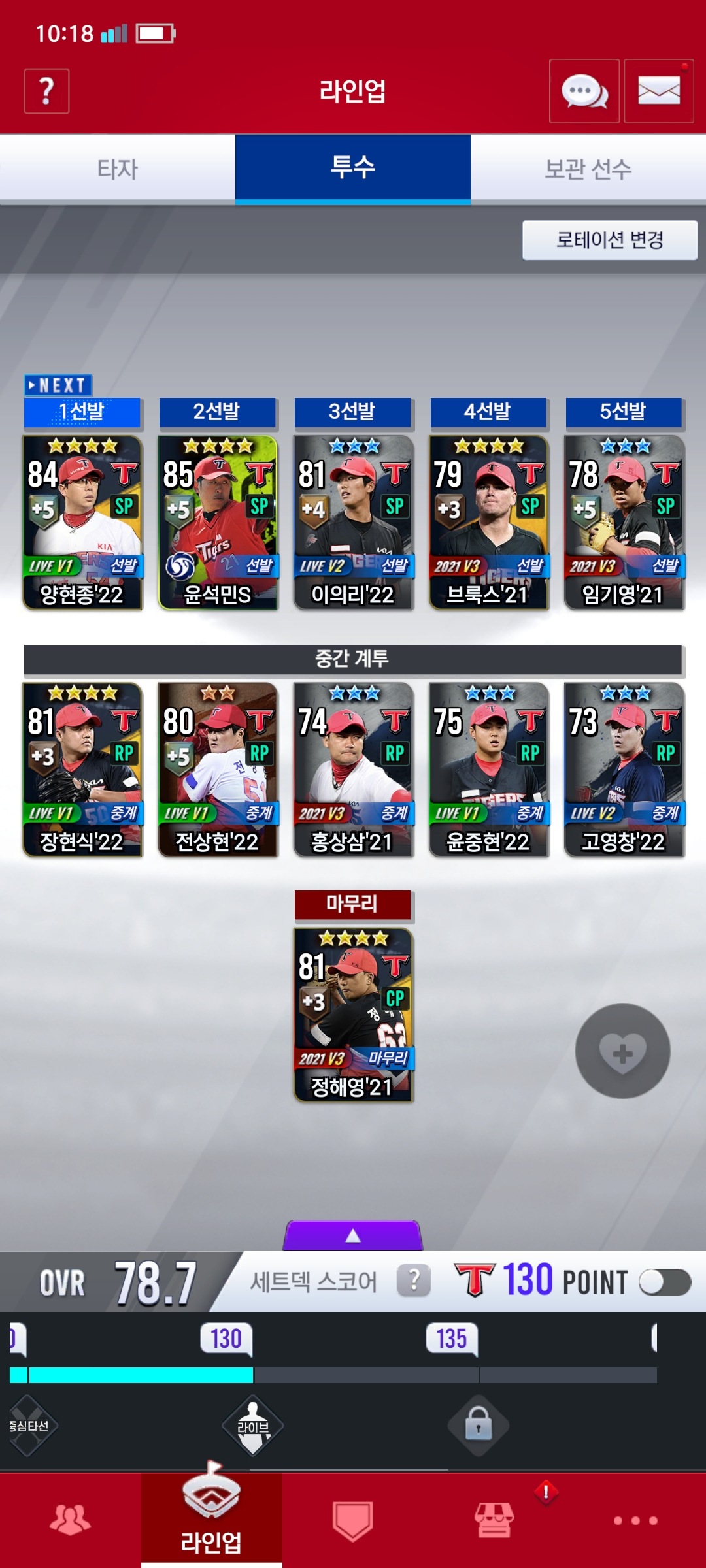Select the 이의리'22 pitcher card
Screen dimensions: 706x1568
[353, 523]
